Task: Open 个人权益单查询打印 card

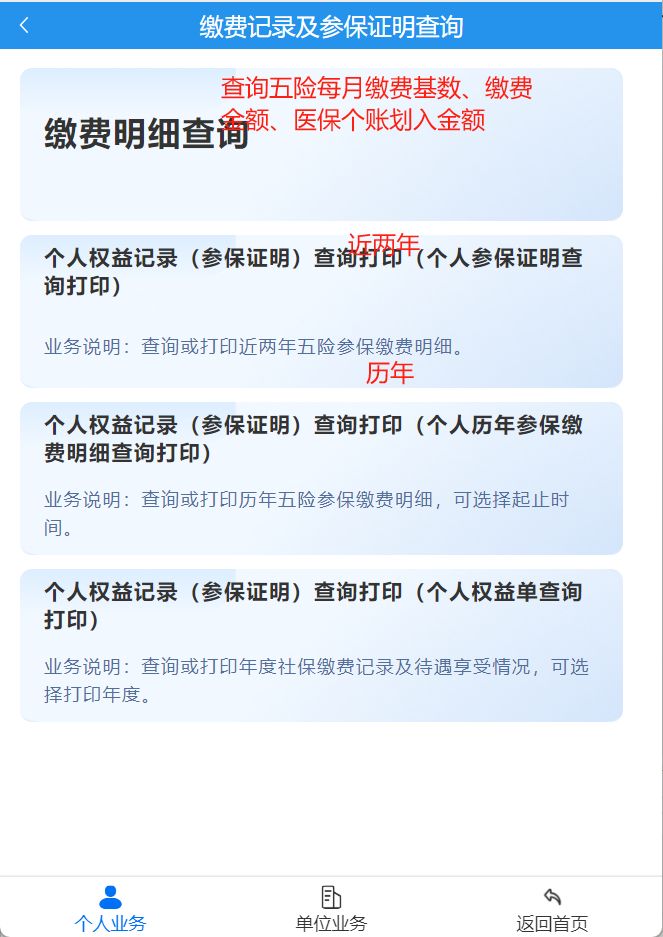Action: [x=321, y=645]
